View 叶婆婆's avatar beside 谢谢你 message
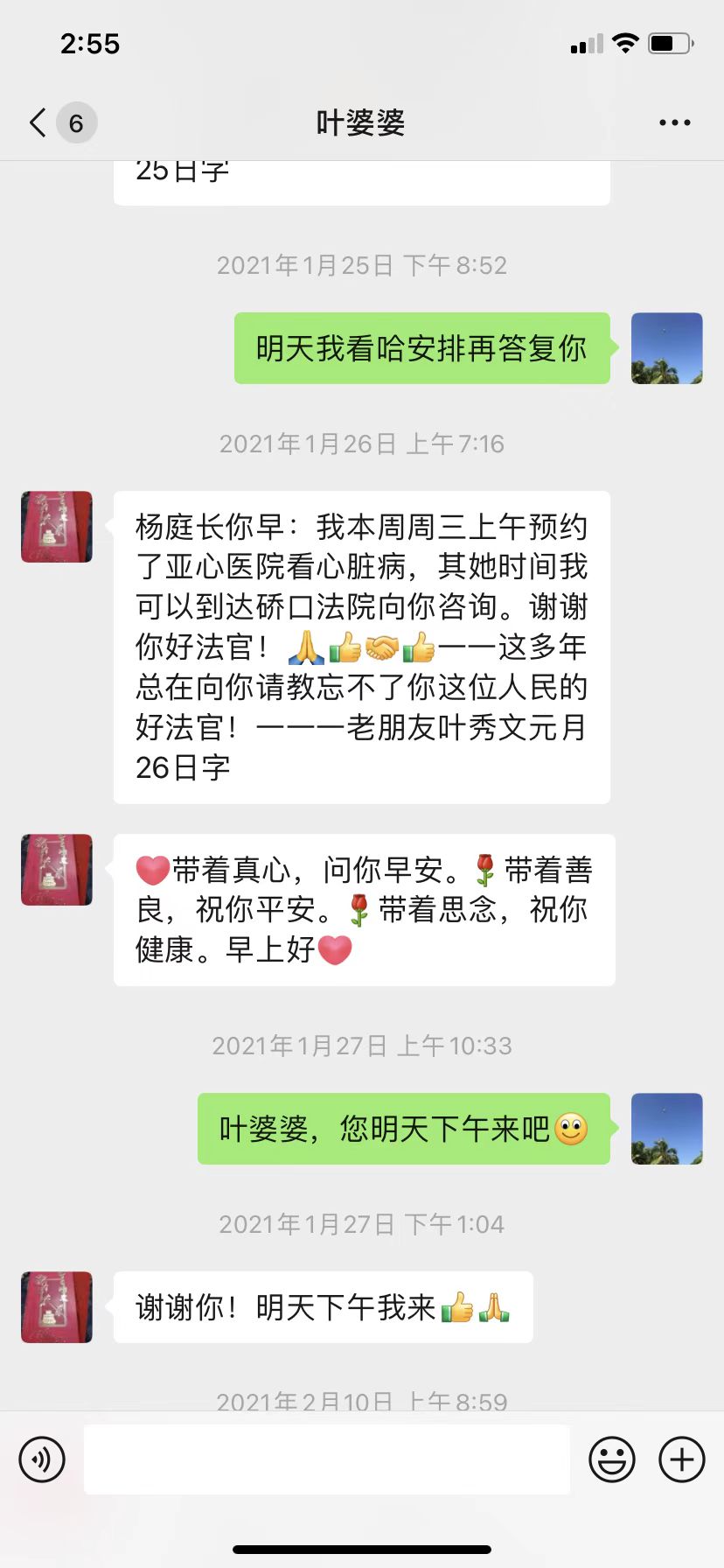The height and width of the screenshot is (1568, 724). point(57,1307)
